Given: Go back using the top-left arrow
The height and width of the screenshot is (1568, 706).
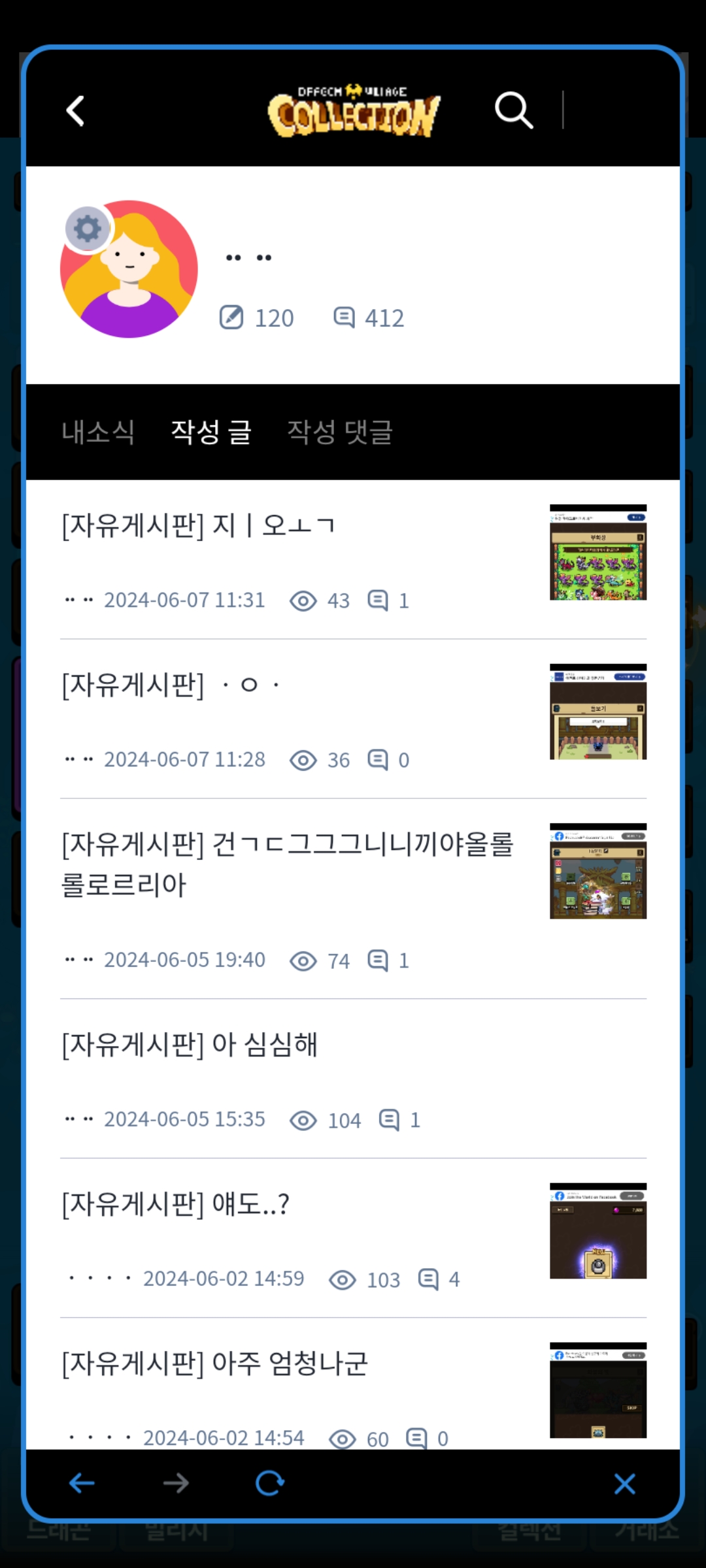Looking at the screenshot, I should pyautogui.click(x=76, y=110).
